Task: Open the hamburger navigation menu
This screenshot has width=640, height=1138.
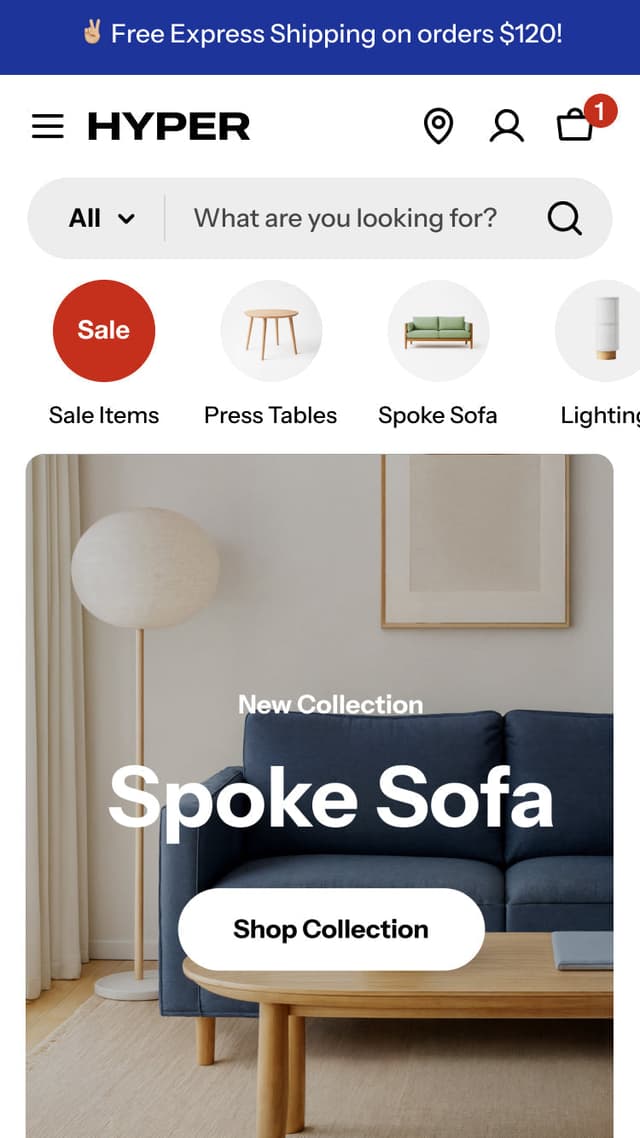Action: tap(47, 127)
